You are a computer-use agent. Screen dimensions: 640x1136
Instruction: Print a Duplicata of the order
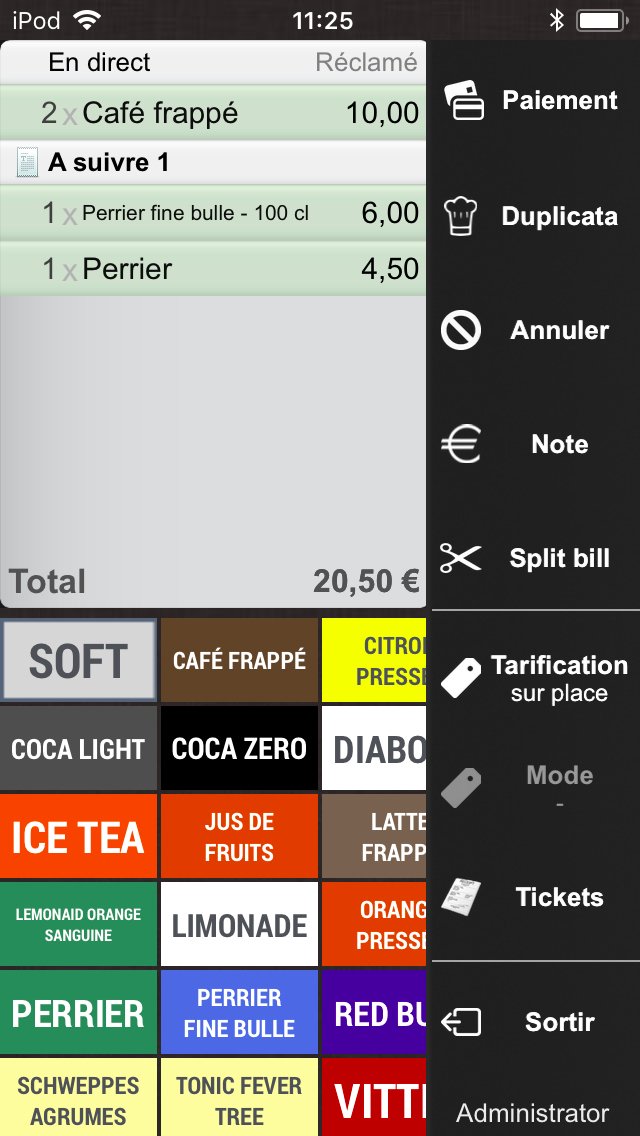[533, 216]
